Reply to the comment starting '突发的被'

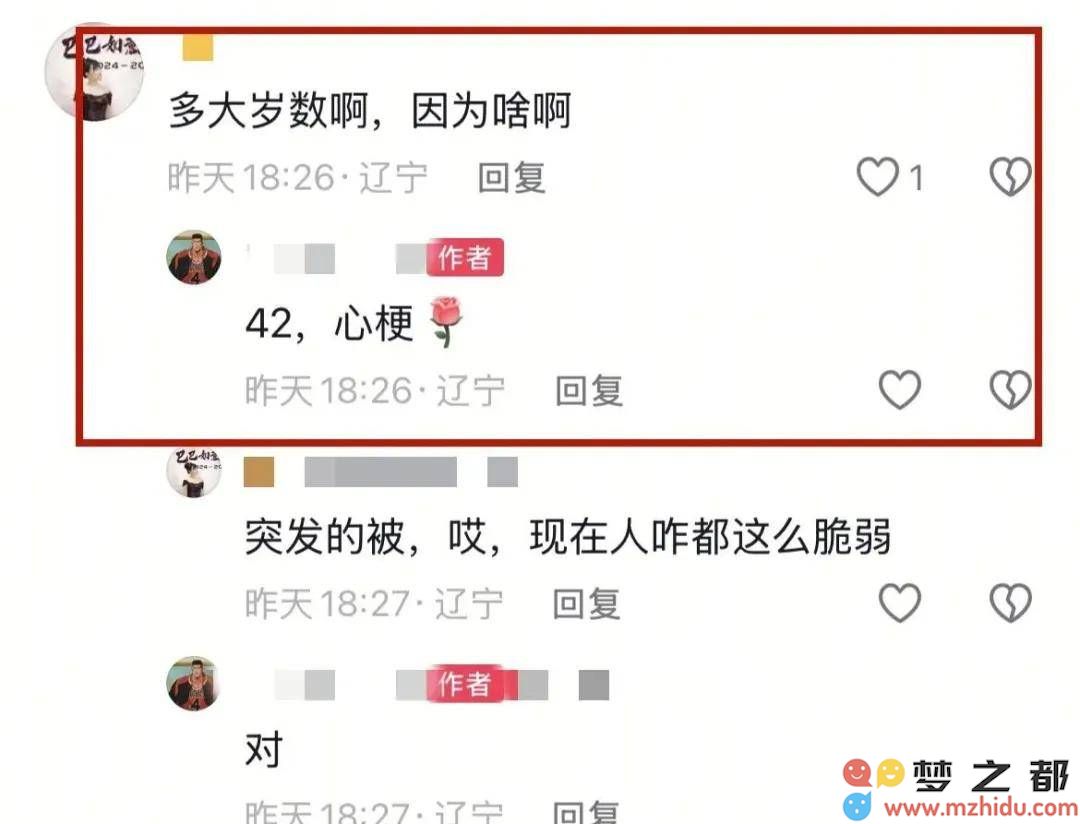(587, 604)
